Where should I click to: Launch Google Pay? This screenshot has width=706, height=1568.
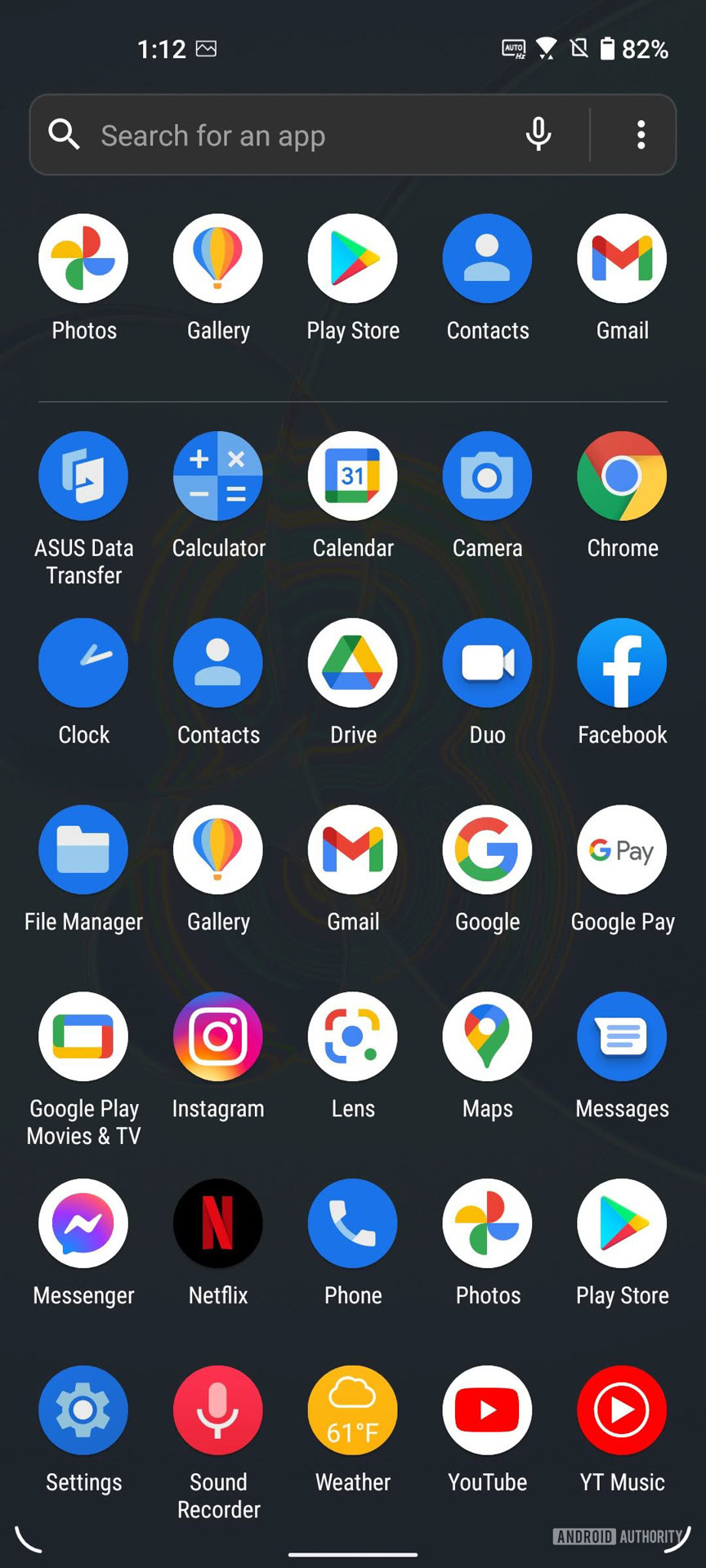coord(622,850)
